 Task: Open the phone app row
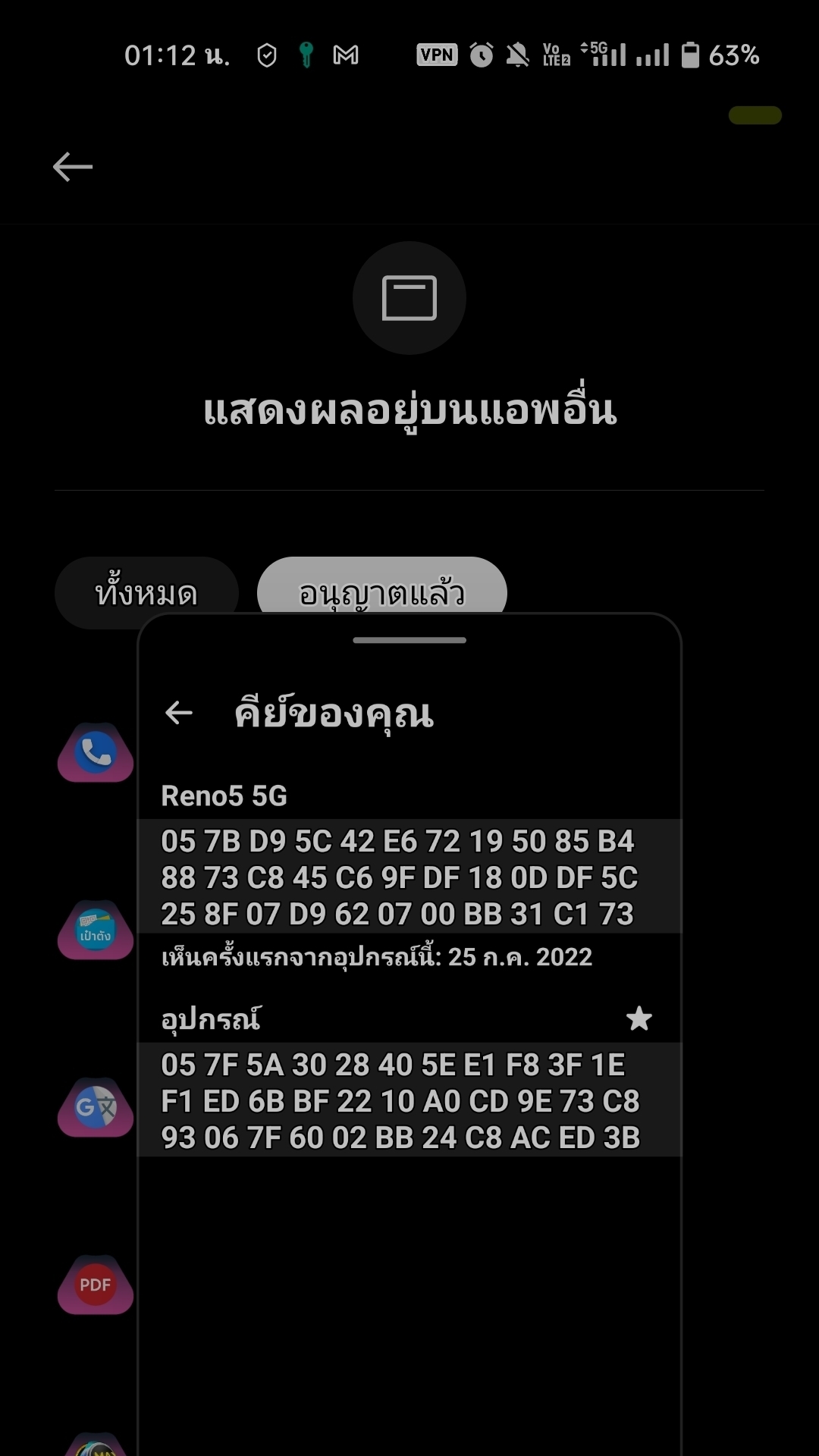pos(96,753)
